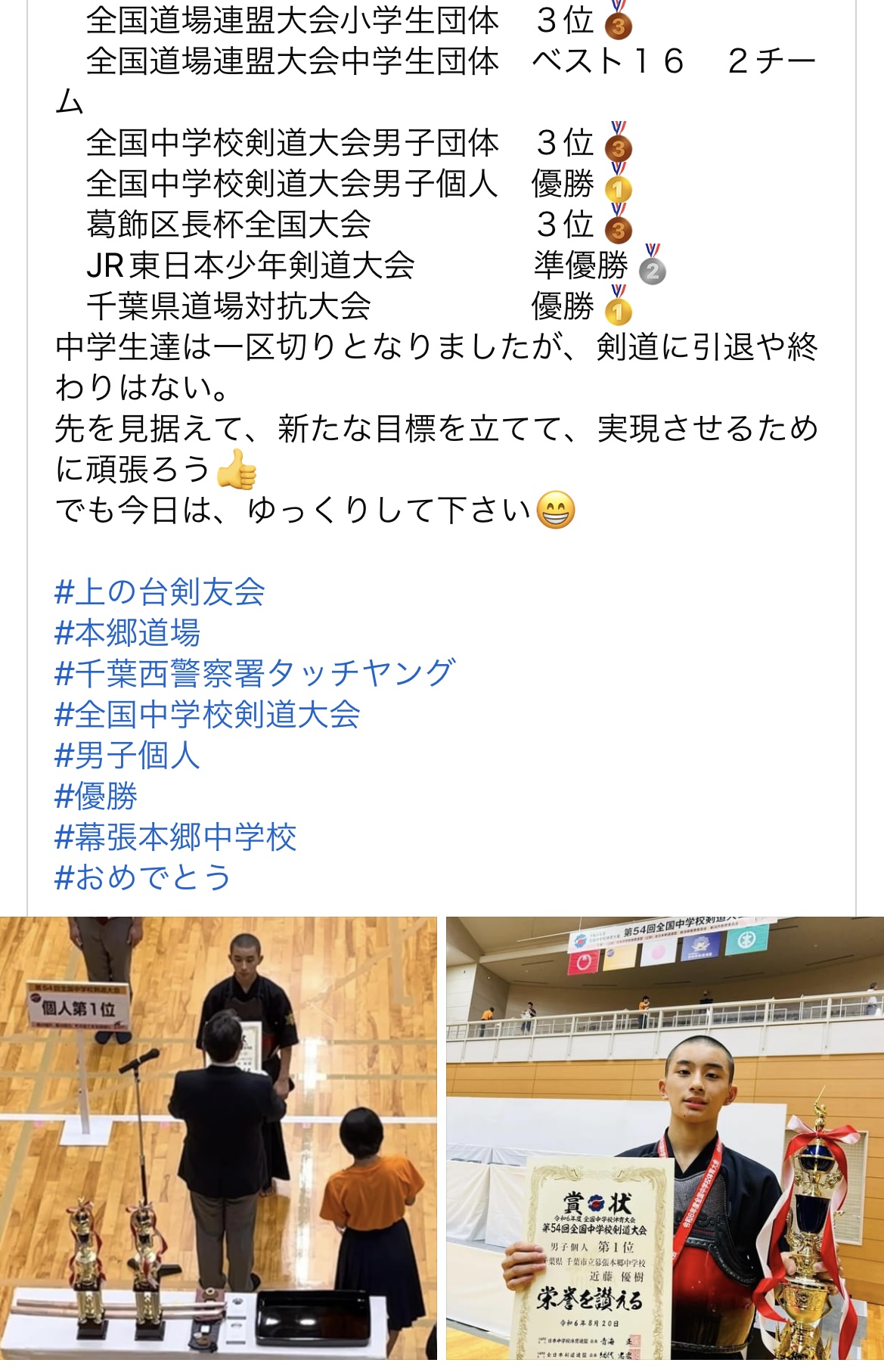Screen dimensions: 884x1372
Task: View the photo with certificate and trophy
Action: coord(665,1142)
